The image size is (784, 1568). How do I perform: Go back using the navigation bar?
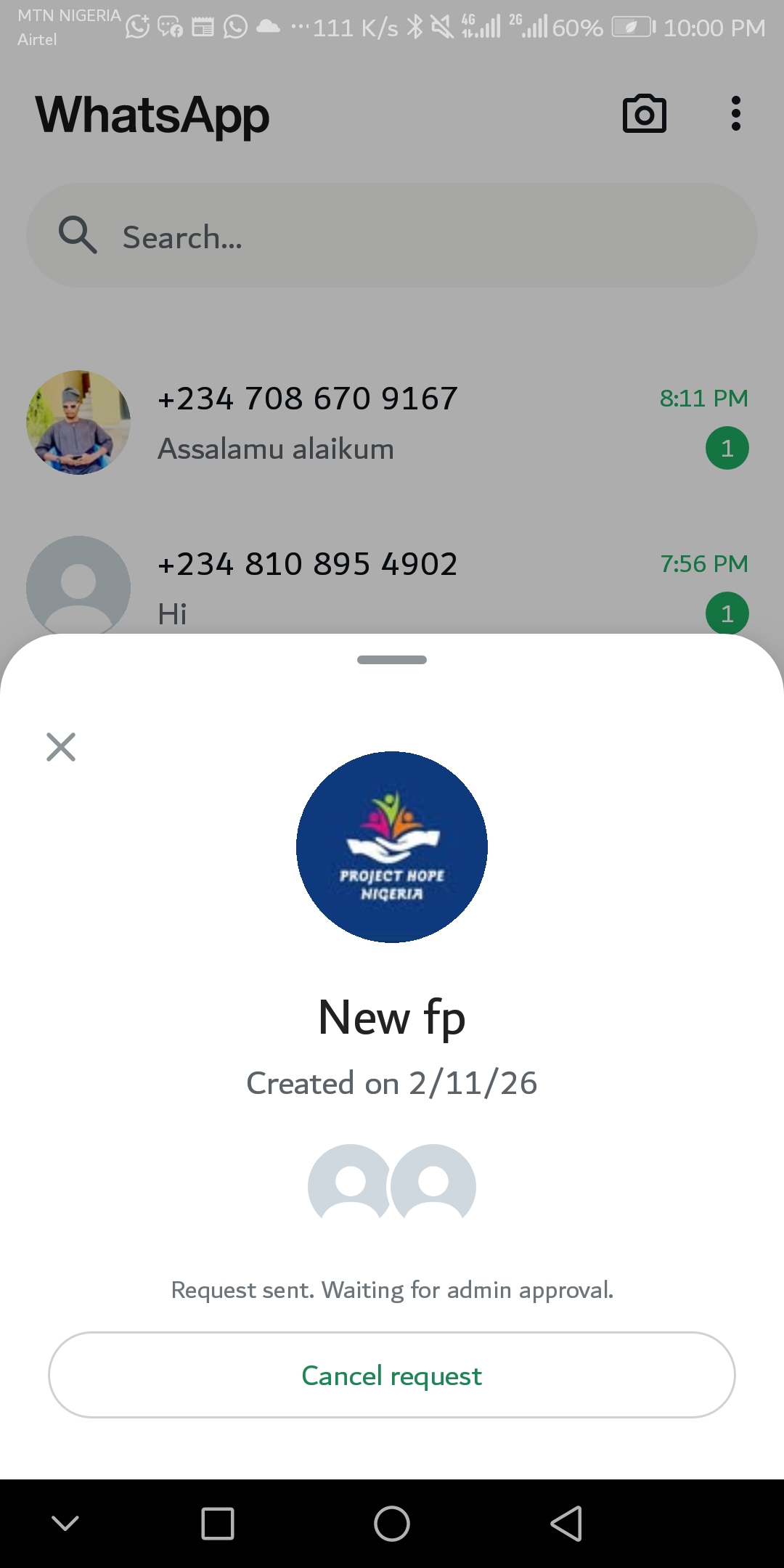(x=566, y=1523)
